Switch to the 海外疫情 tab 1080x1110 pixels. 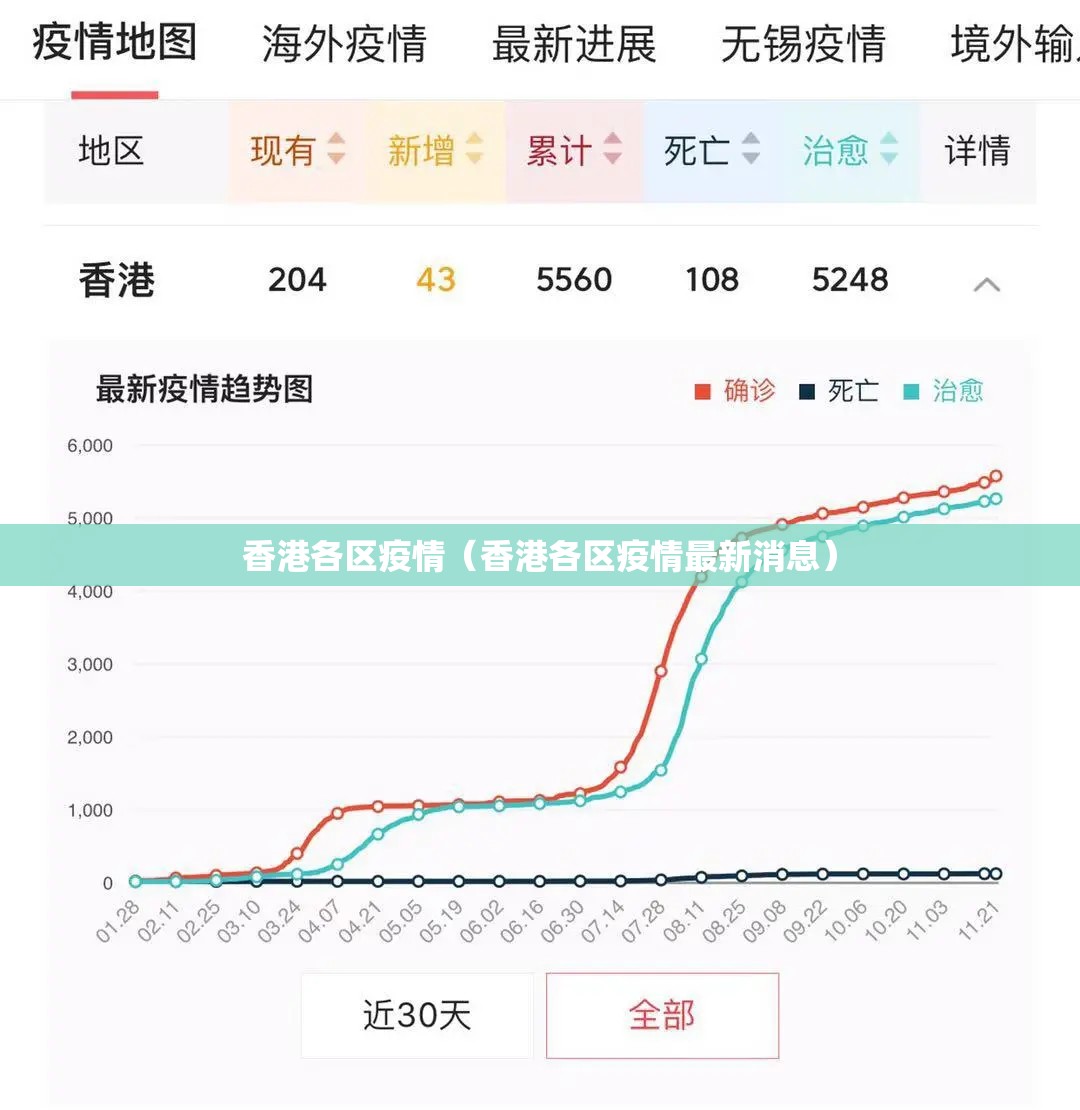[344, 45]
